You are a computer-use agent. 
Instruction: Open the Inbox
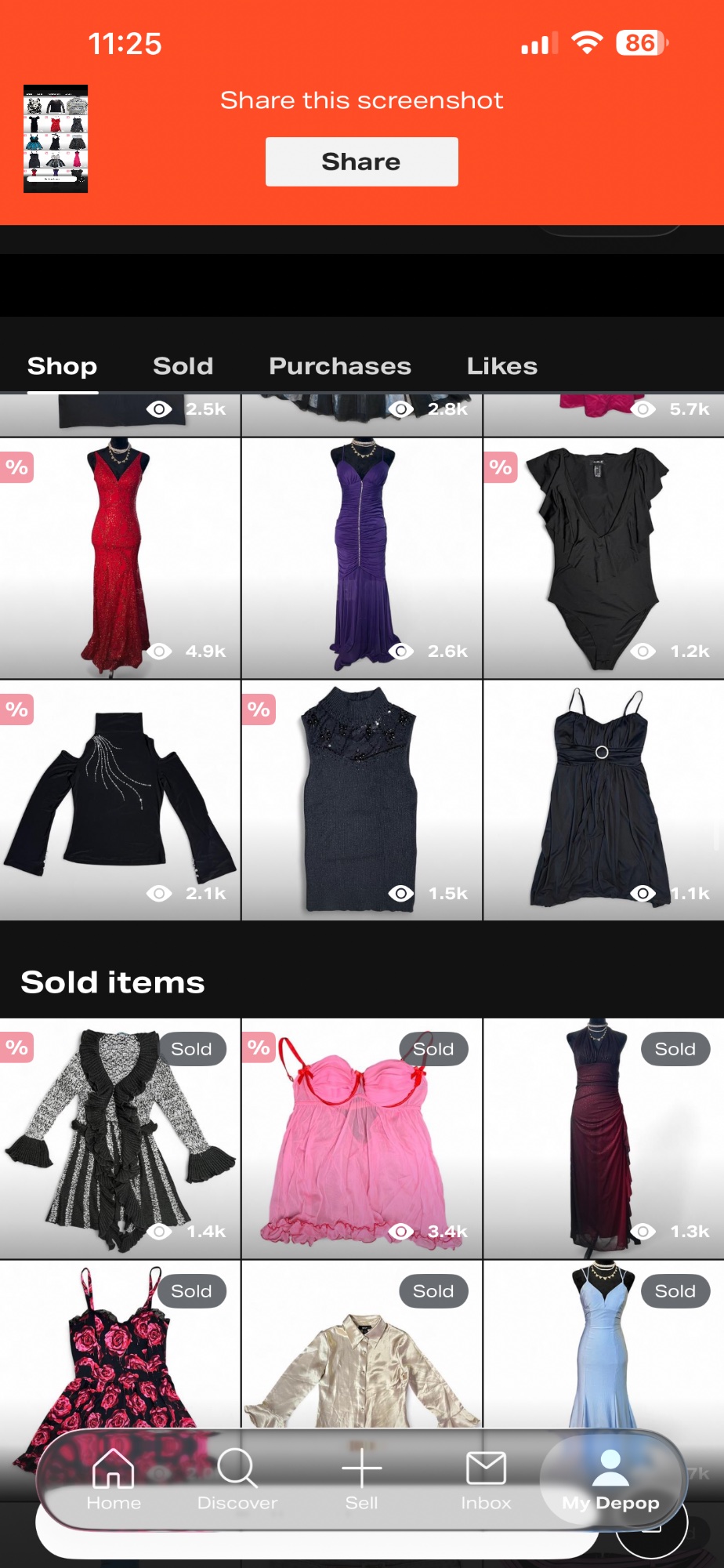click(x=486, y=1479)
